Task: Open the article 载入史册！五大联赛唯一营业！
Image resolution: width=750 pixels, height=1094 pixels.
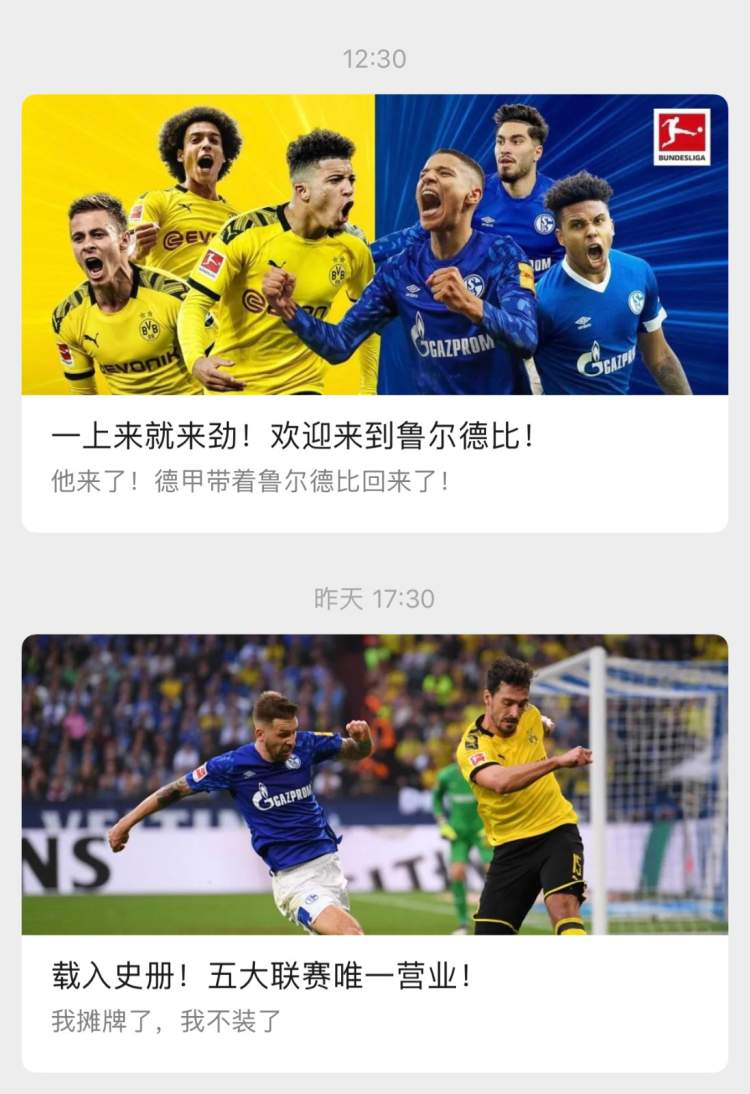Action: [x=261, y=977]
